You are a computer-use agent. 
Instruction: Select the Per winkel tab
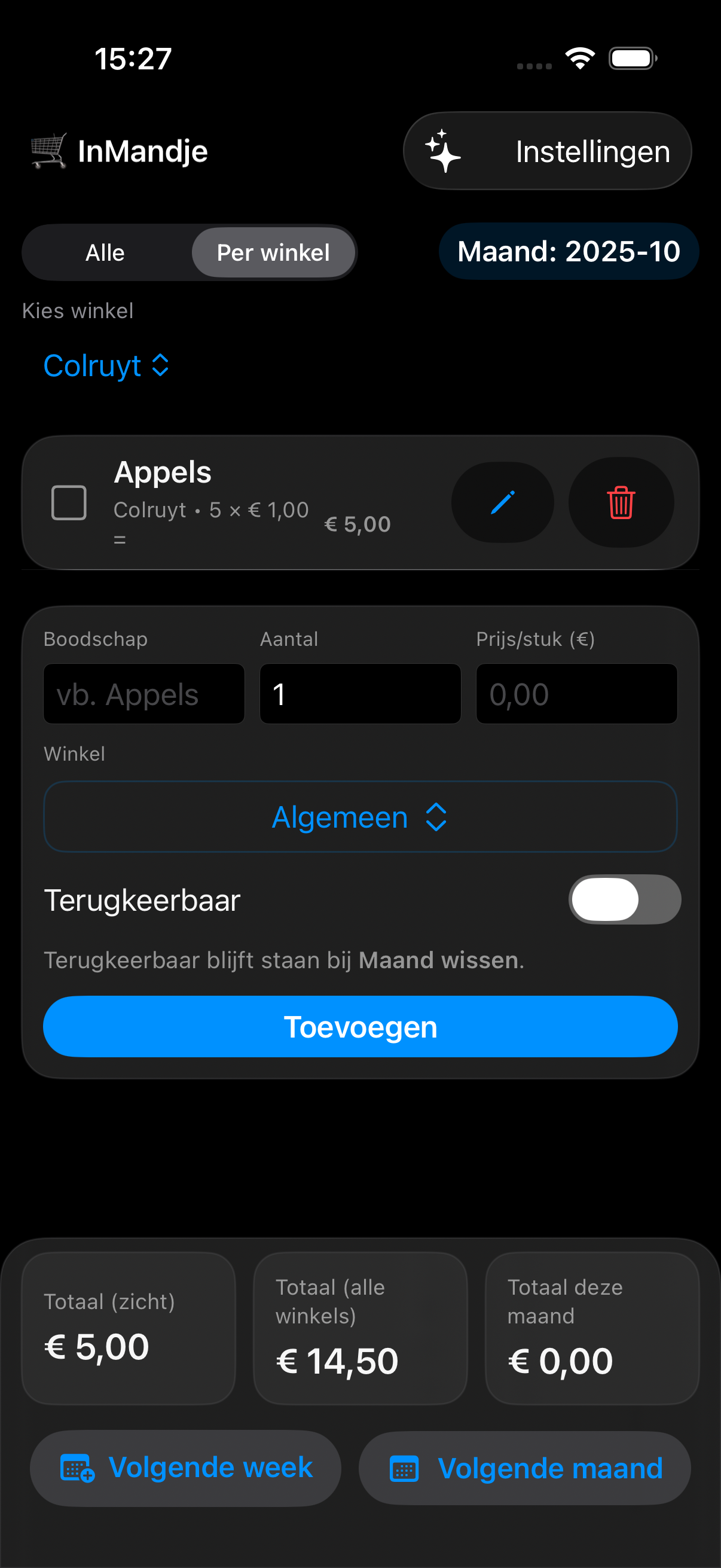click(273, 251)
